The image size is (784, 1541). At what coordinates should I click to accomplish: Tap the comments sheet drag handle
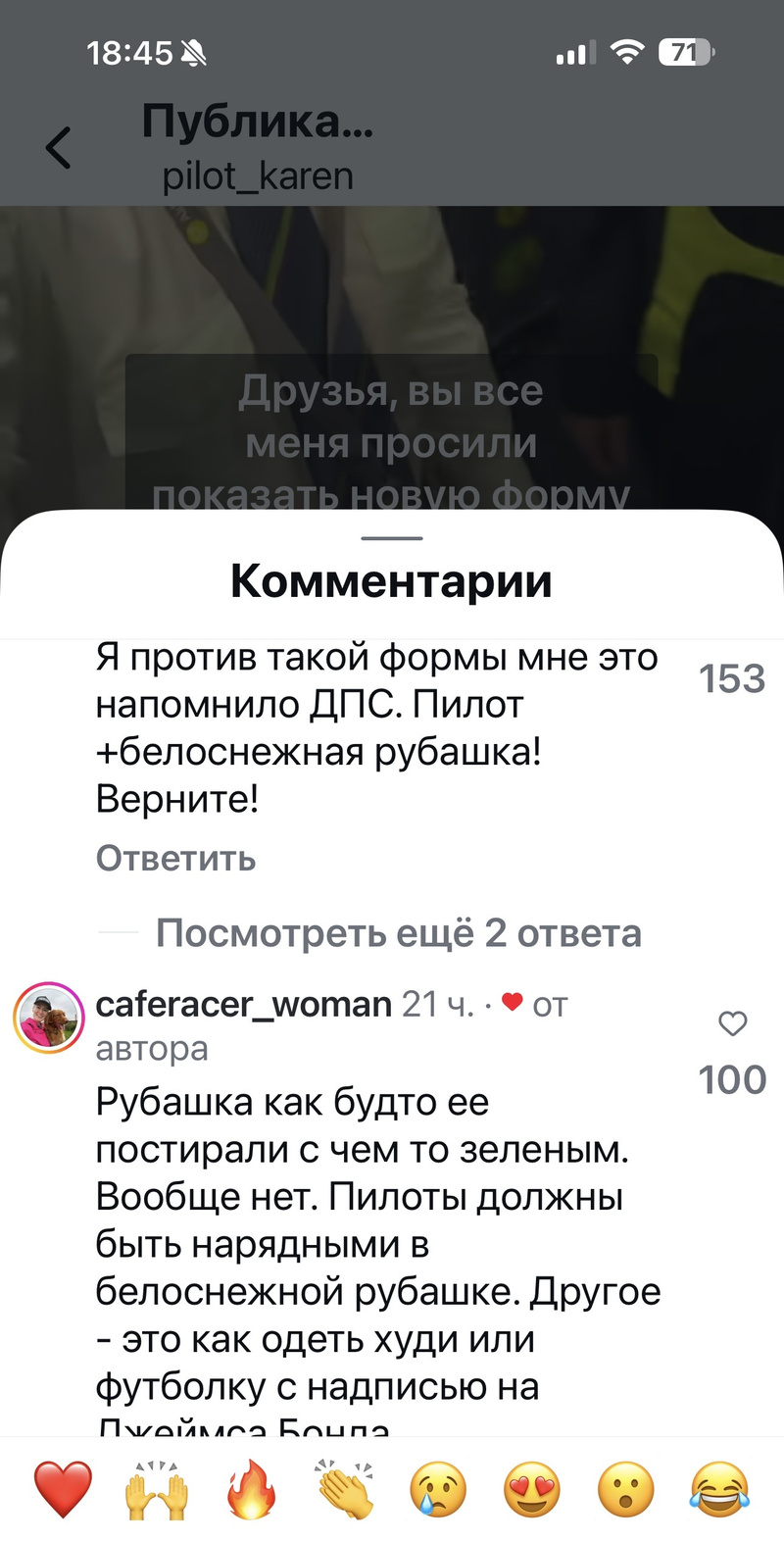(391, 538)
